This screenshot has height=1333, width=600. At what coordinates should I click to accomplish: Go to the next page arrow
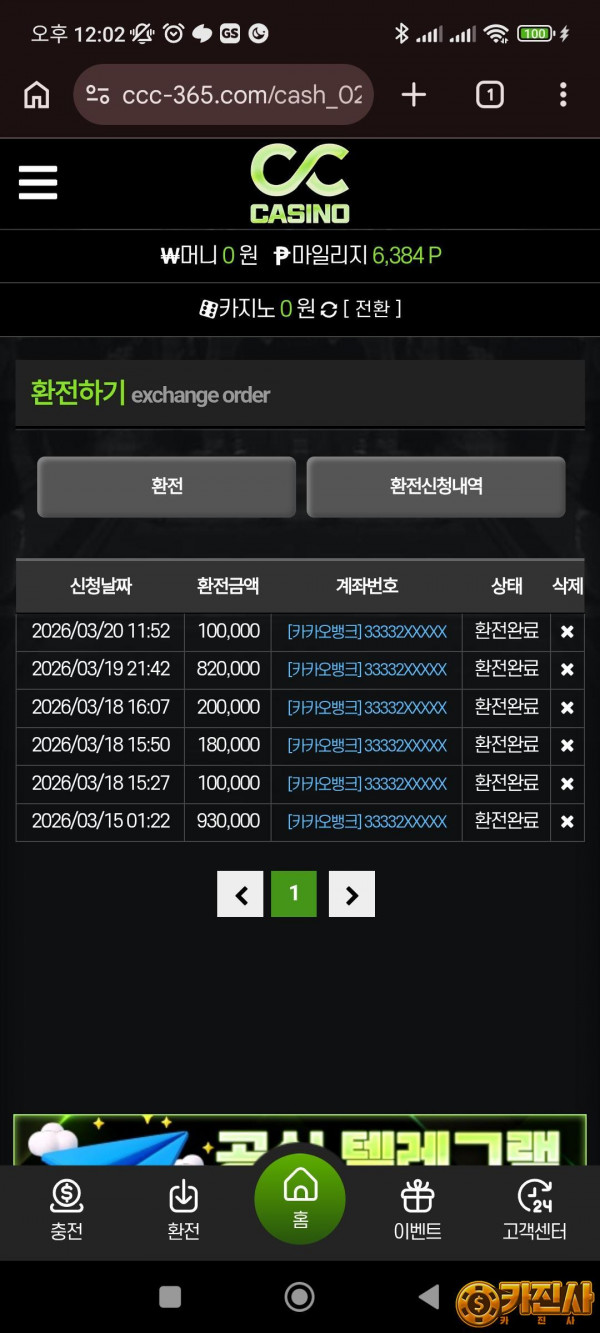351,895
